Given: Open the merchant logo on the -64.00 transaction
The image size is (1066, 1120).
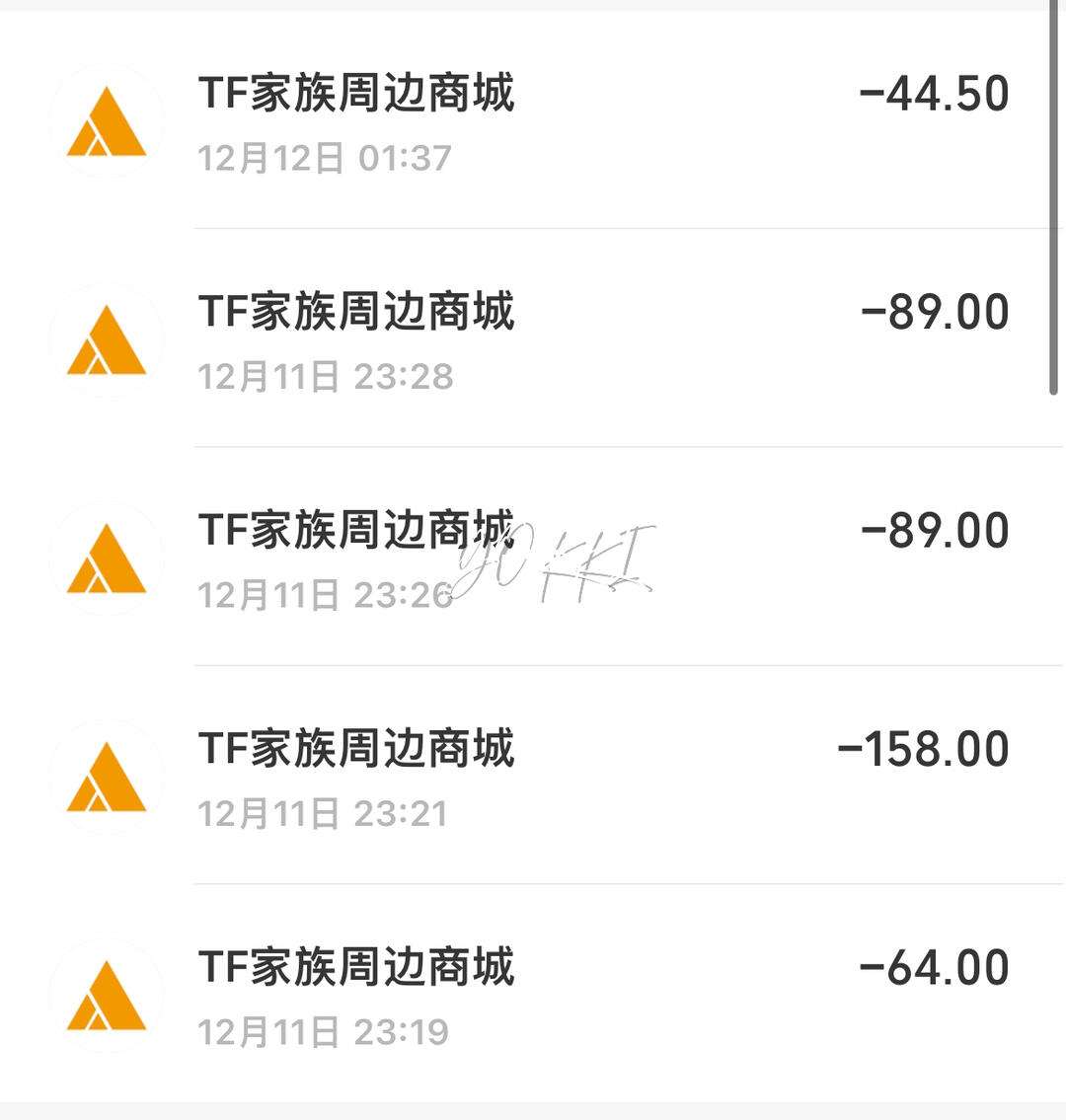Looking at the screenshot, I should (x=106, y=995).
